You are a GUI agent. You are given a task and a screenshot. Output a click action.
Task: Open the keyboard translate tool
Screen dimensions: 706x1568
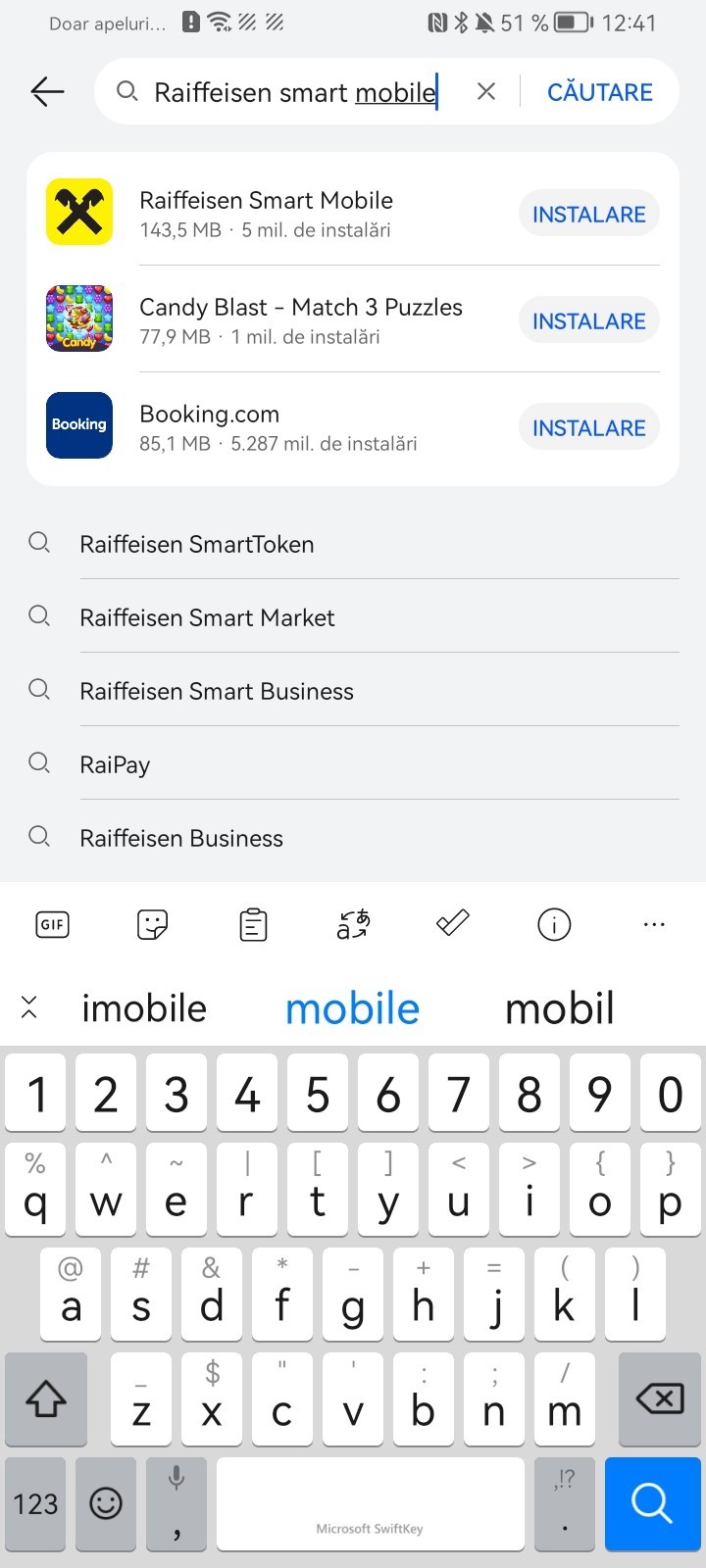353,924
